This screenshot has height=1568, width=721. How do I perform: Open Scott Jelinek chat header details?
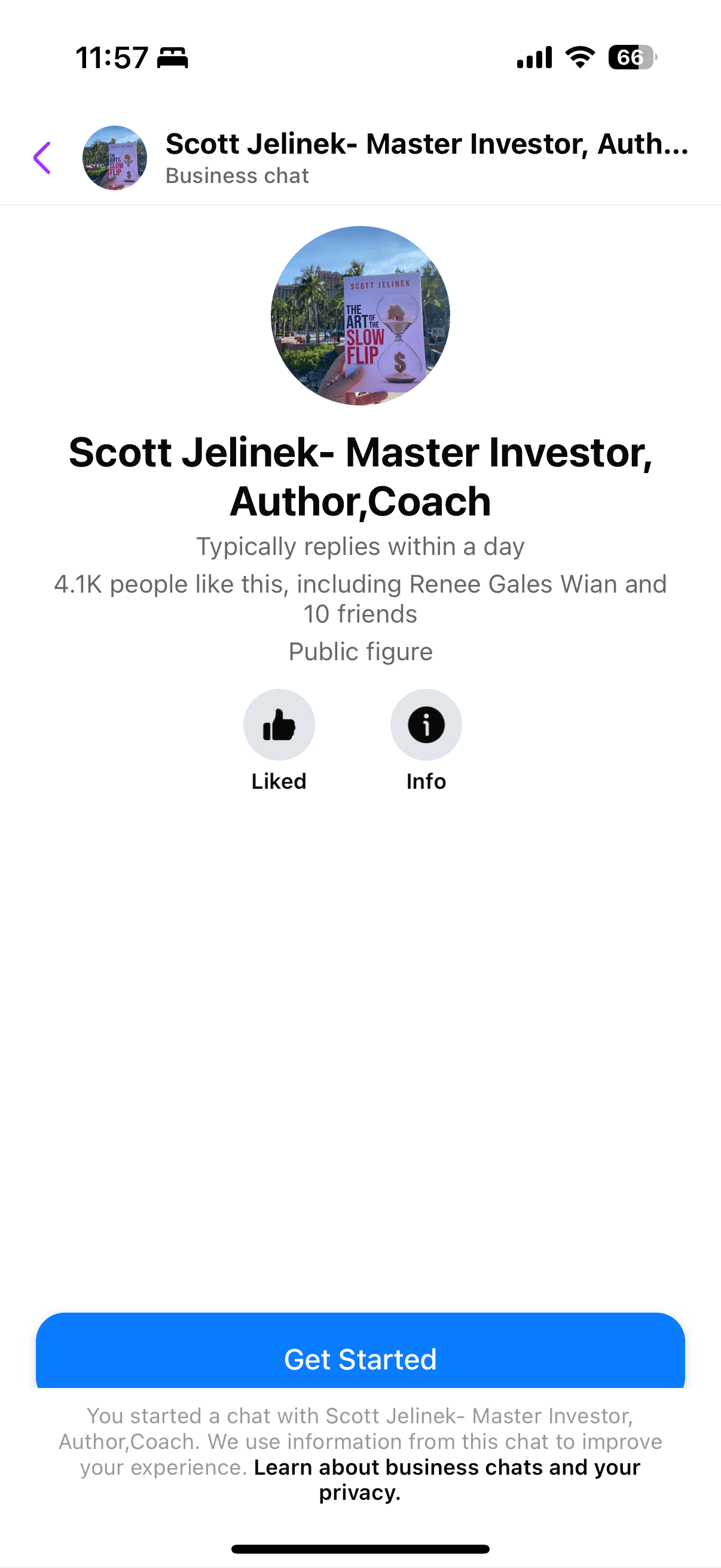click(426, 158)
